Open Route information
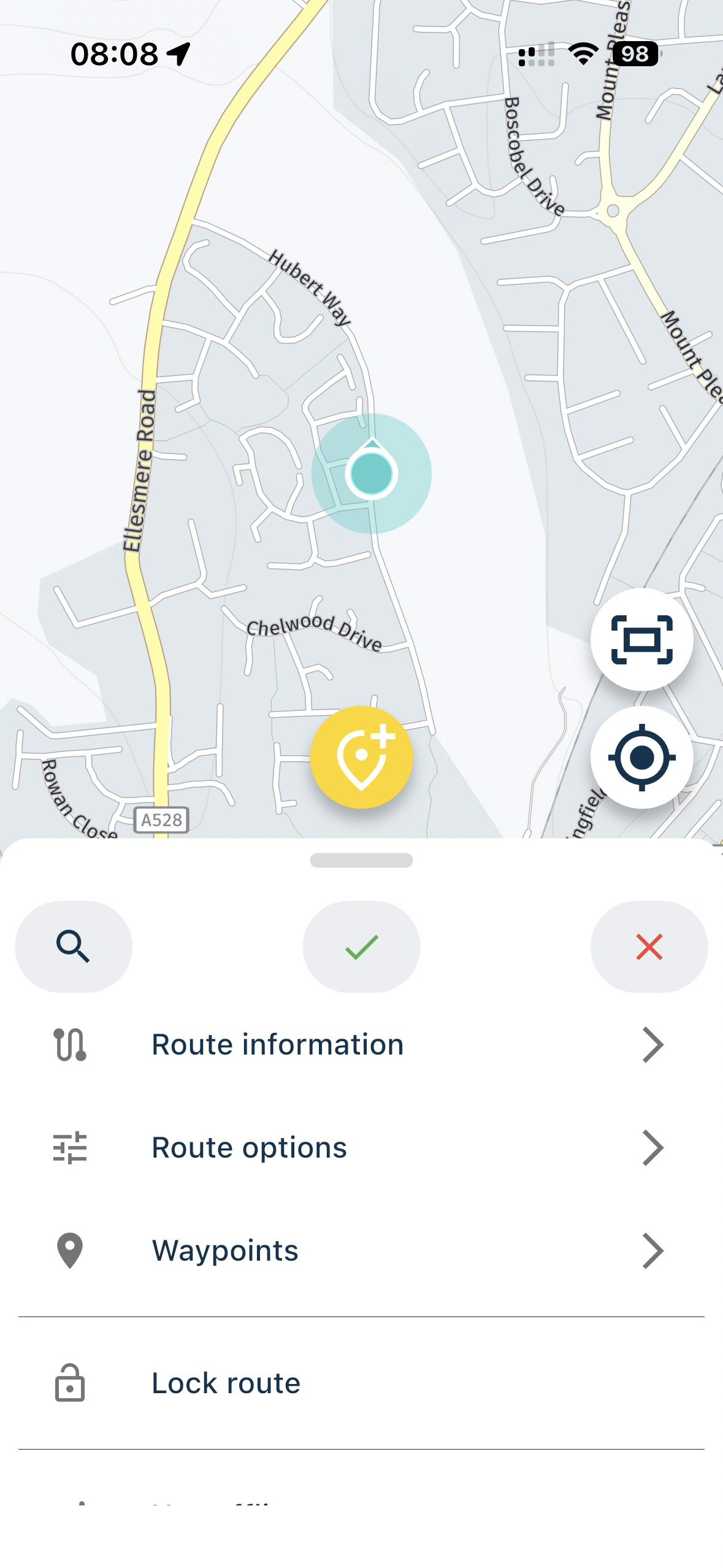The image size is (723, 1568). click(361, 1044)
